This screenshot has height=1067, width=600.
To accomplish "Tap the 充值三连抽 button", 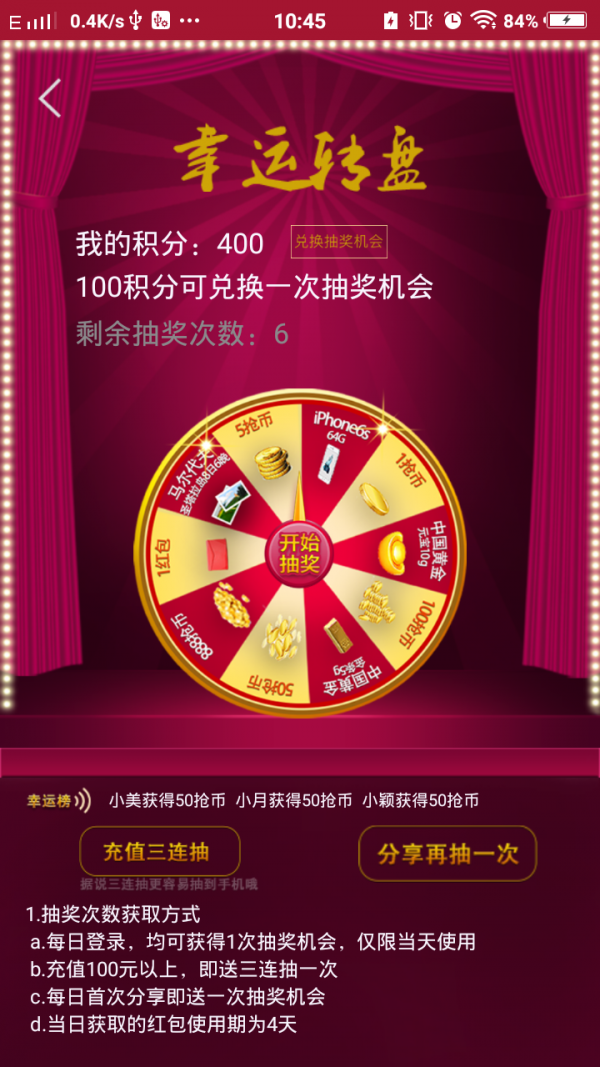I will pos(160,852).
